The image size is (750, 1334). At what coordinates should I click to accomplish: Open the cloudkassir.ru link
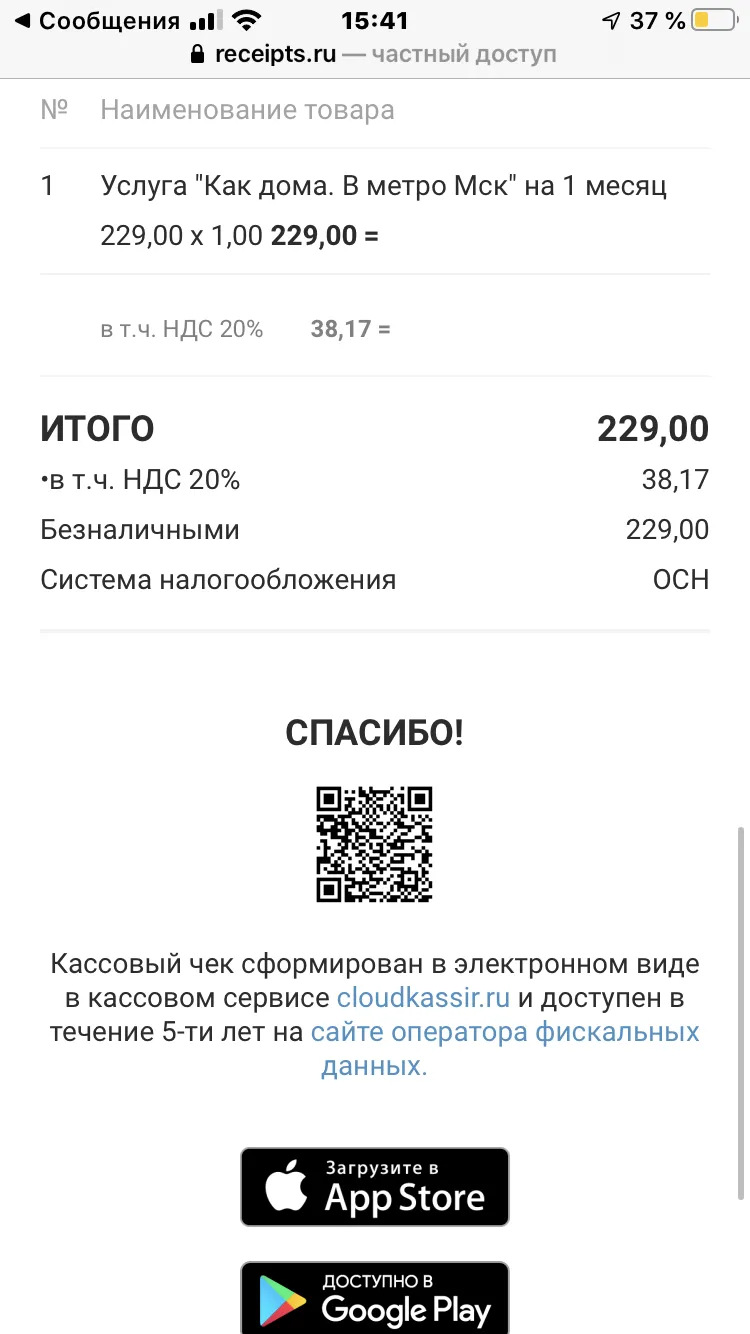pyautogui.click(x=424, y=998)
